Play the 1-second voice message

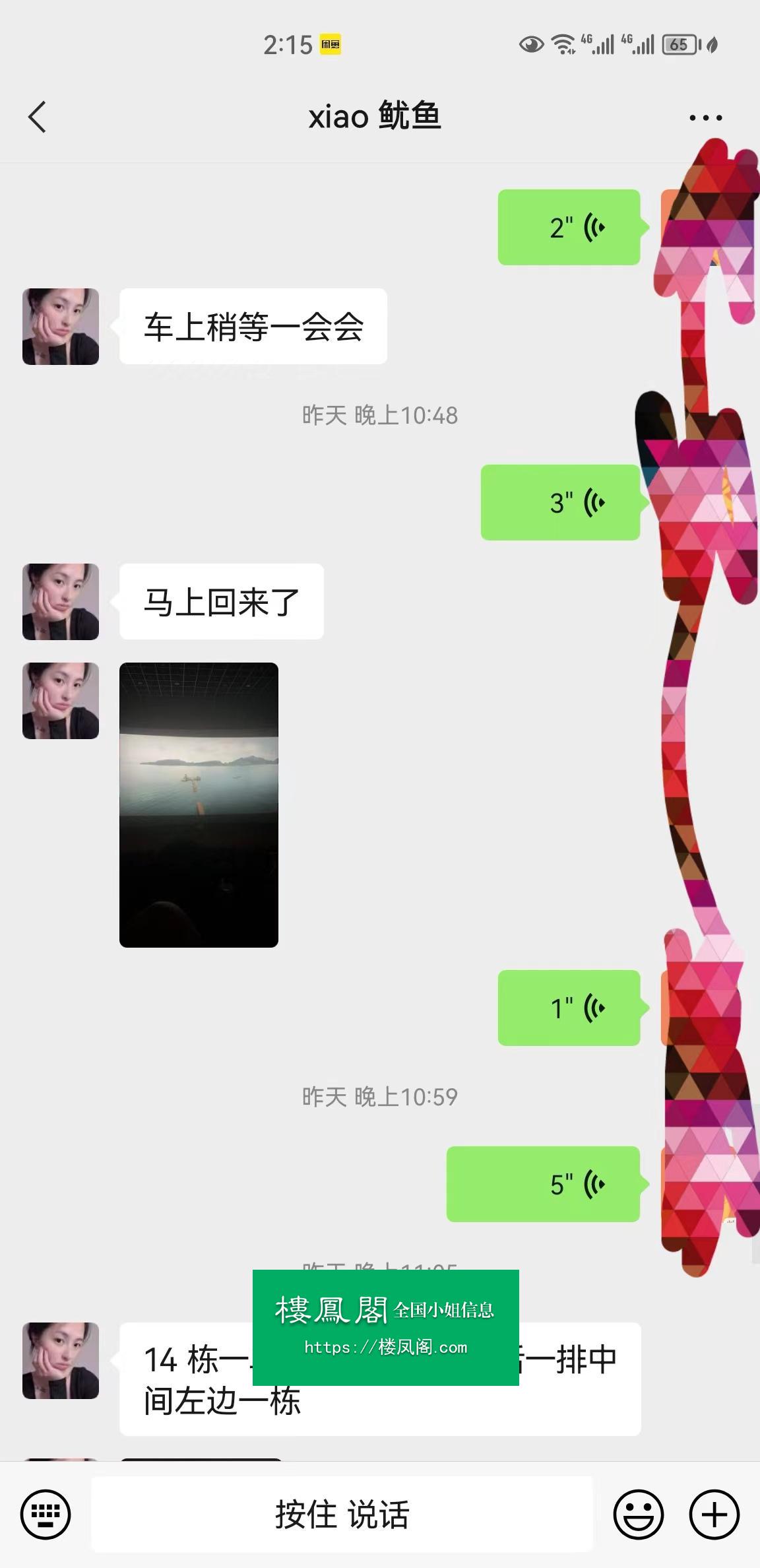(569, 1008)
